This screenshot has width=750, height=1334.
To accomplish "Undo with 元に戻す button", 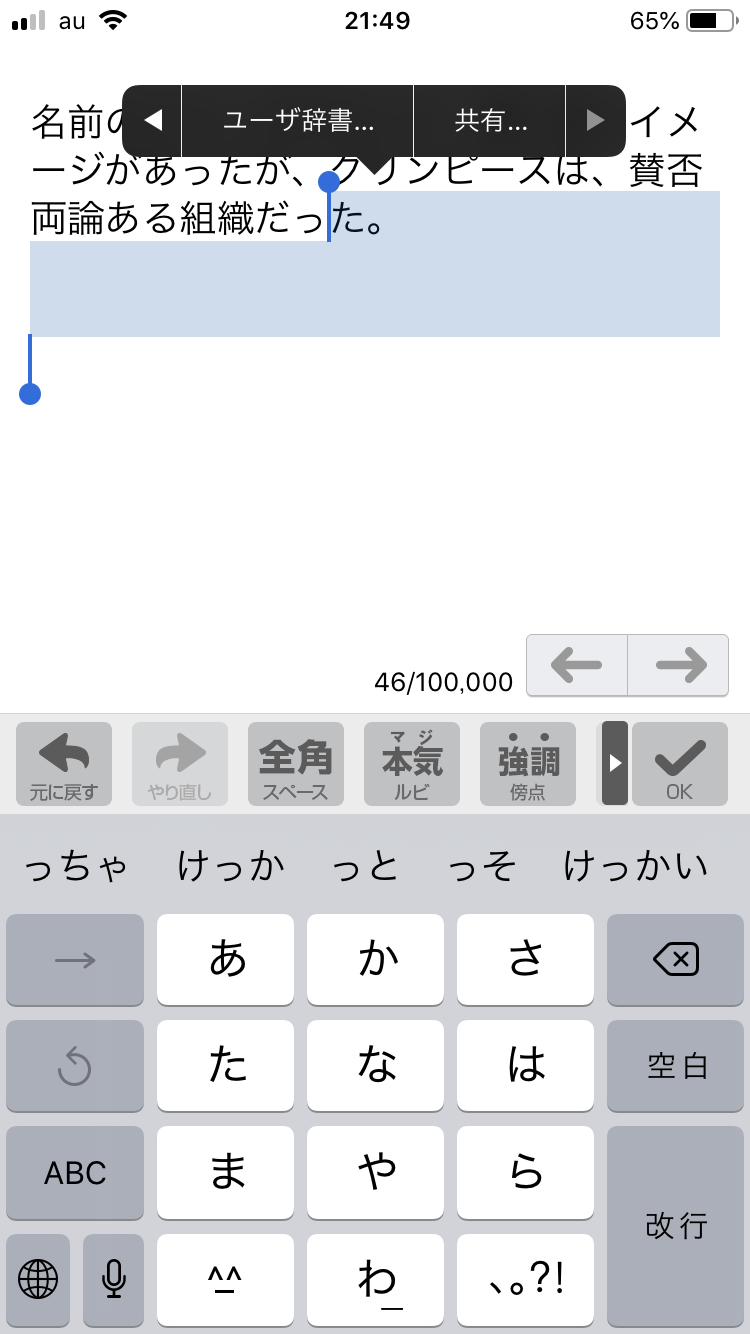I will tap(64, 765).
